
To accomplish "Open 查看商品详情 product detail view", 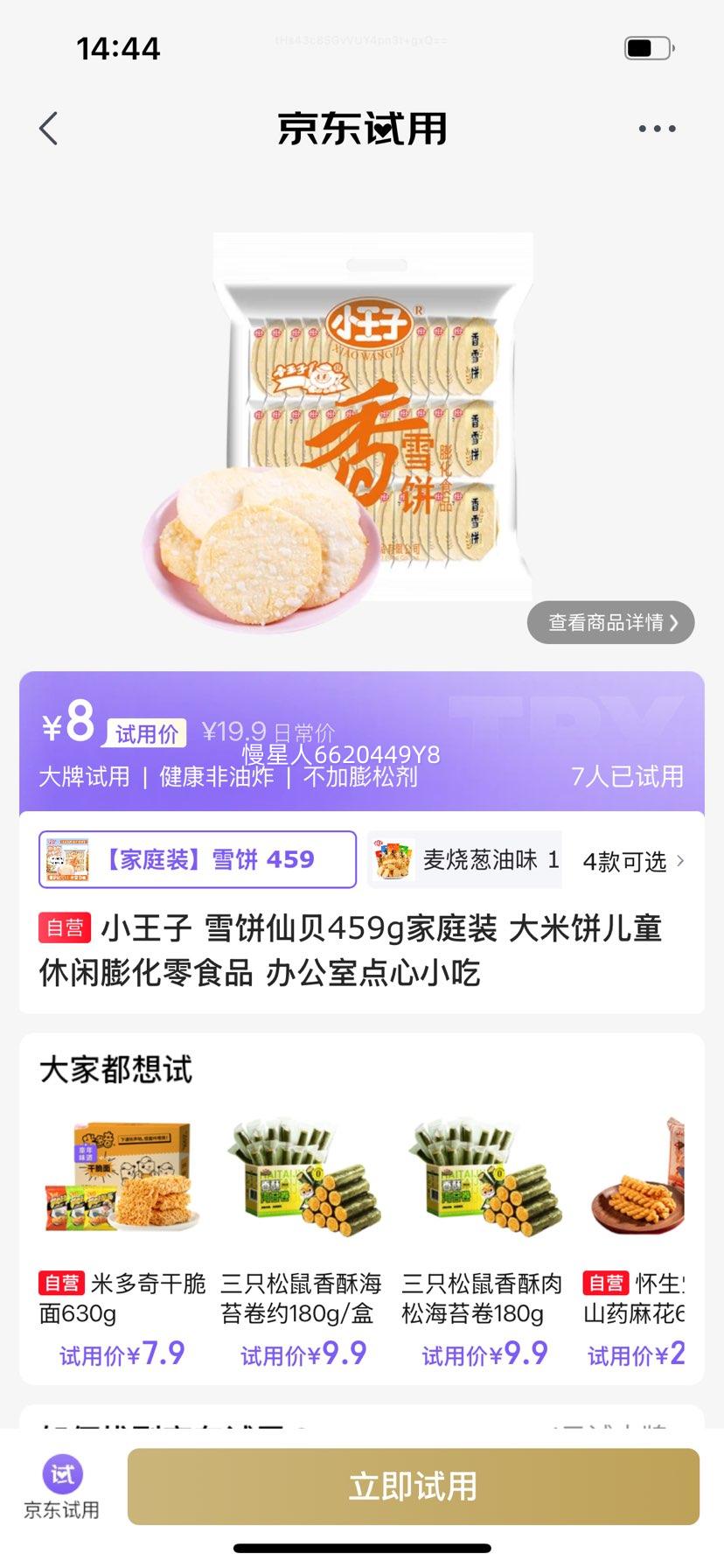I will pos(603,622).
